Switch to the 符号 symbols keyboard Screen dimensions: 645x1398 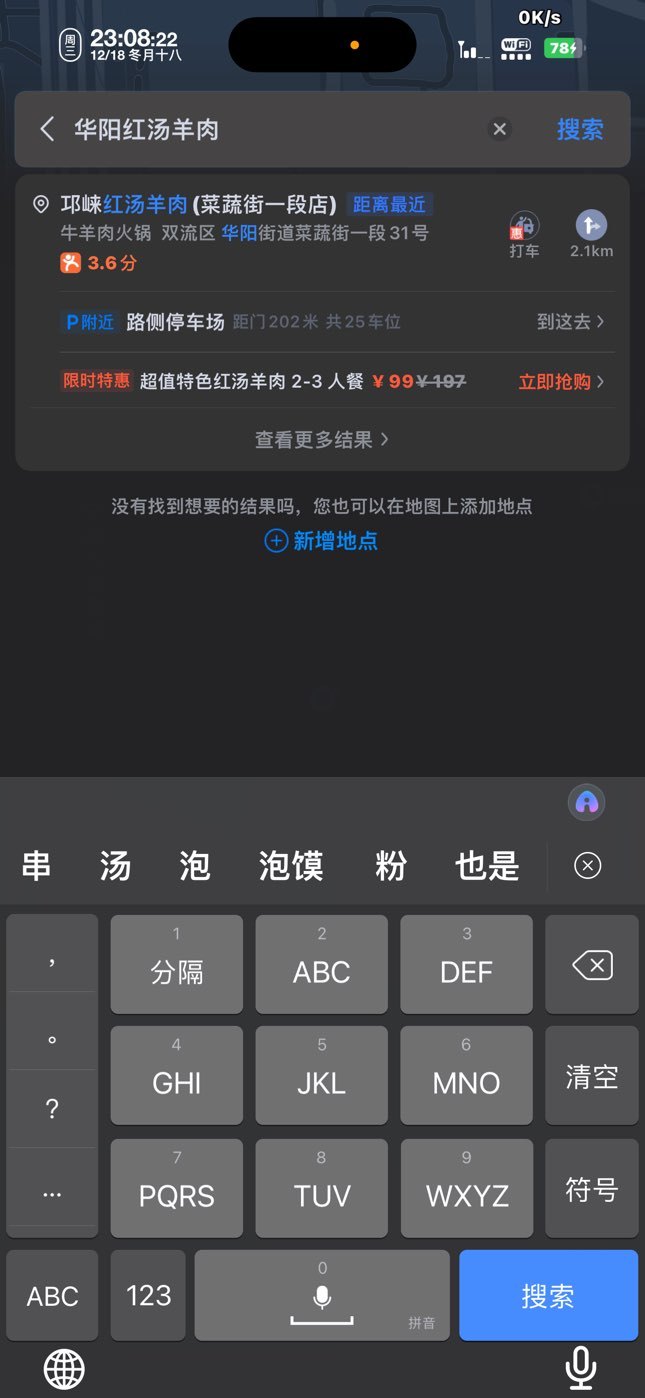tap(592, 1189)
